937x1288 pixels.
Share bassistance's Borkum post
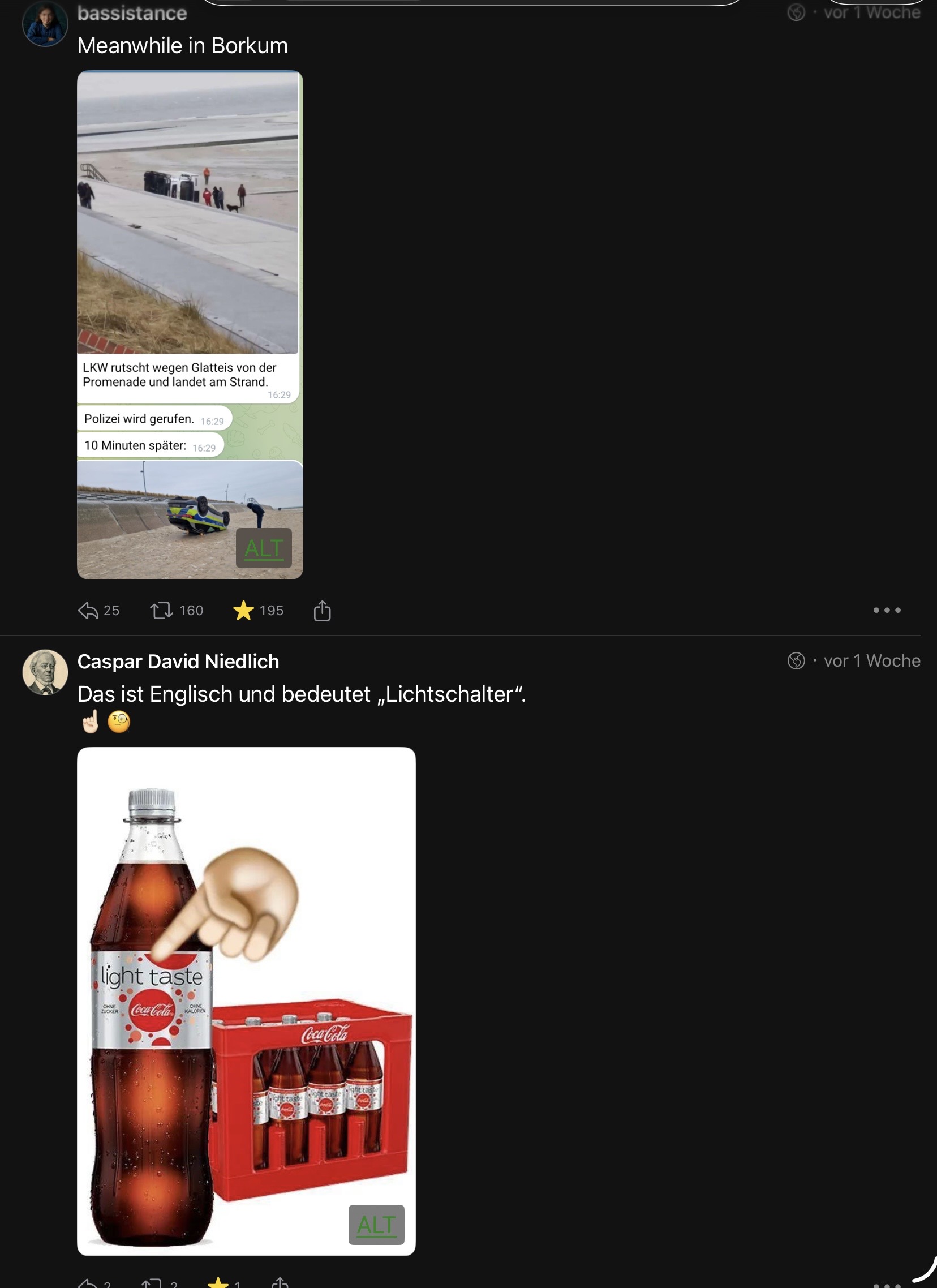pyautogui.click(x=322, y=611)
